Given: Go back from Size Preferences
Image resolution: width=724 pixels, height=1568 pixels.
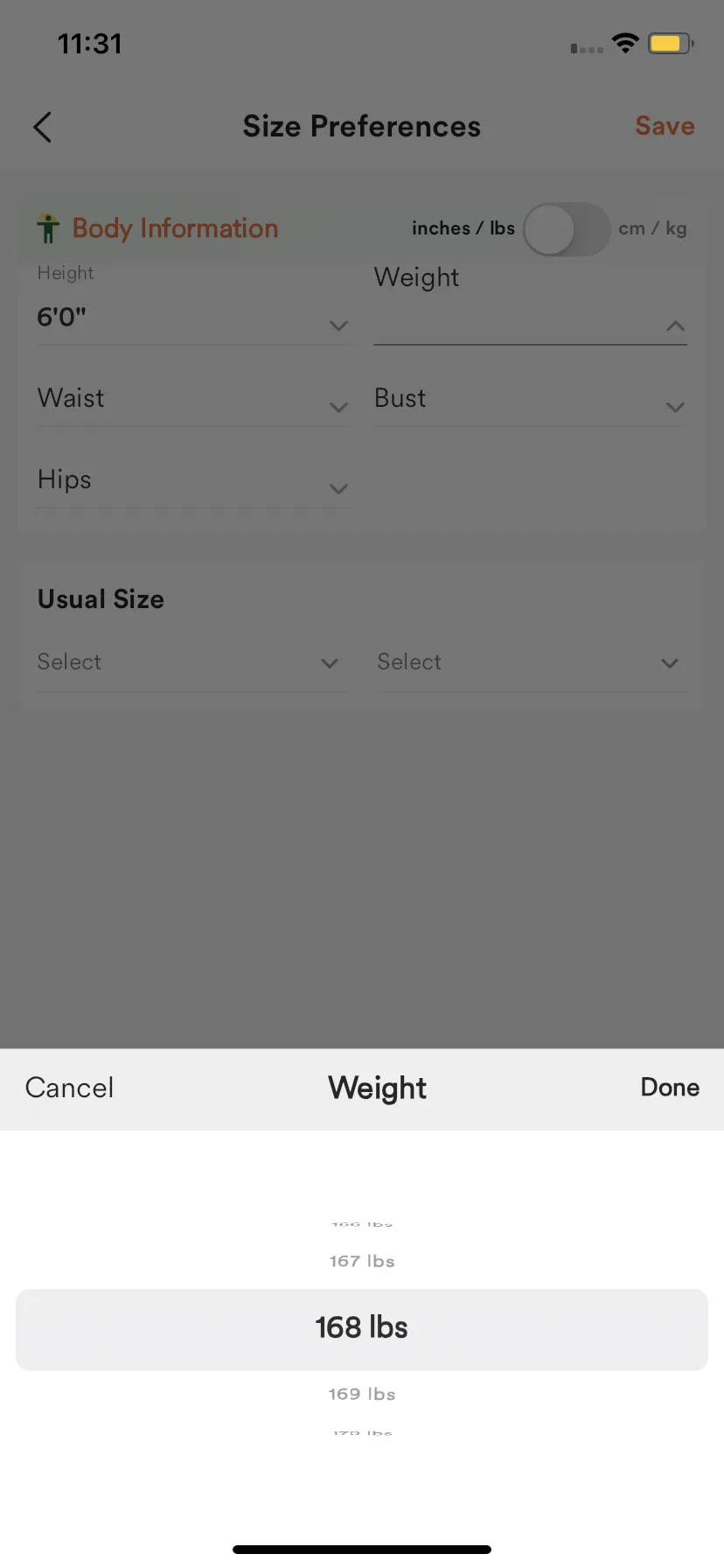Looking at the screenshot, I should (42, 127).
